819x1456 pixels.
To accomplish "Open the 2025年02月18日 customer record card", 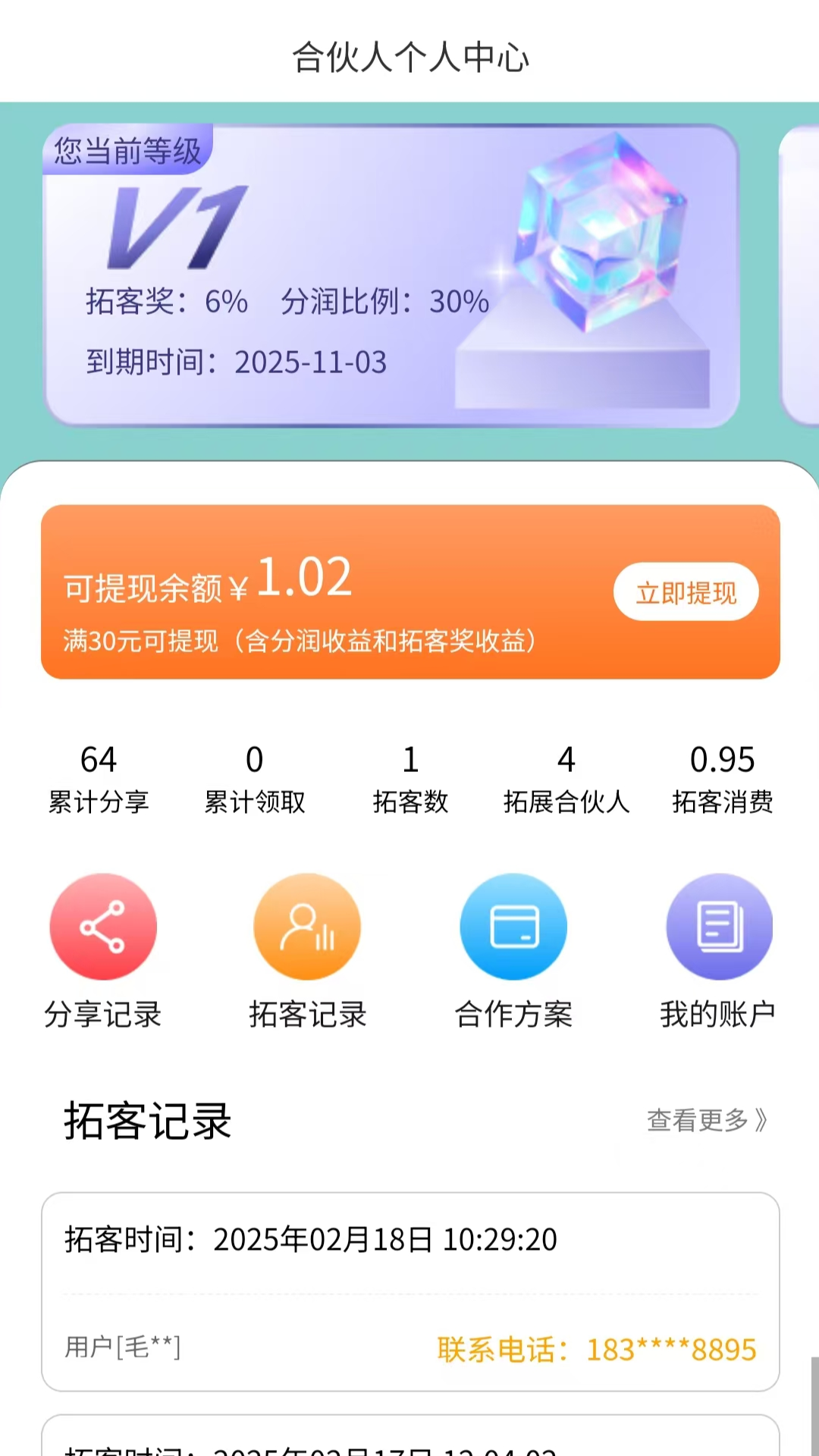I will pos(409,1289).
